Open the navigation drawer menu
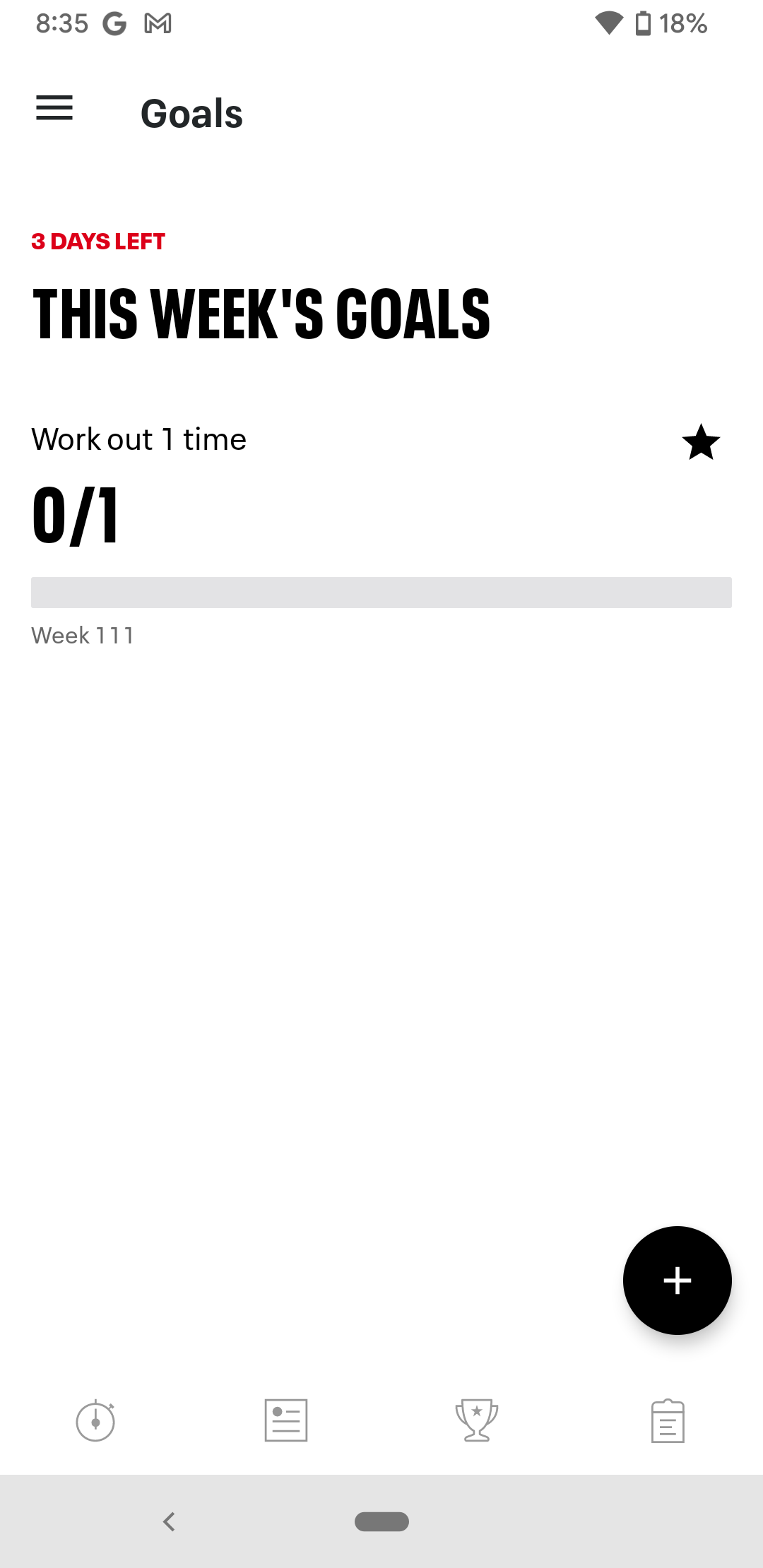Screen dimensions: 763x1568 pyautogui.click(x=54, y=109)
